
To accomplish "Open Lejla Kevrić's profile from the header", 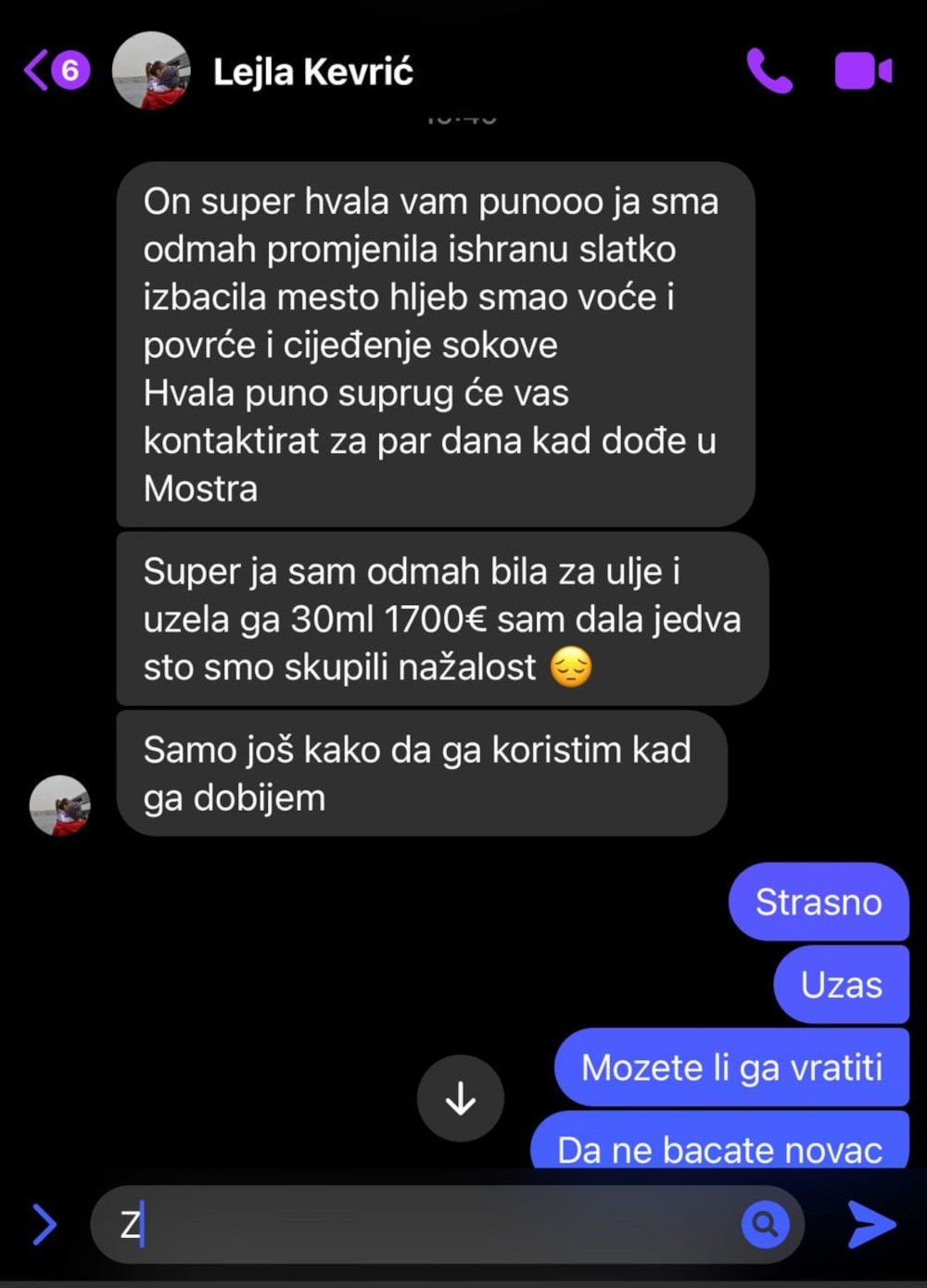I will coord(312,71).
